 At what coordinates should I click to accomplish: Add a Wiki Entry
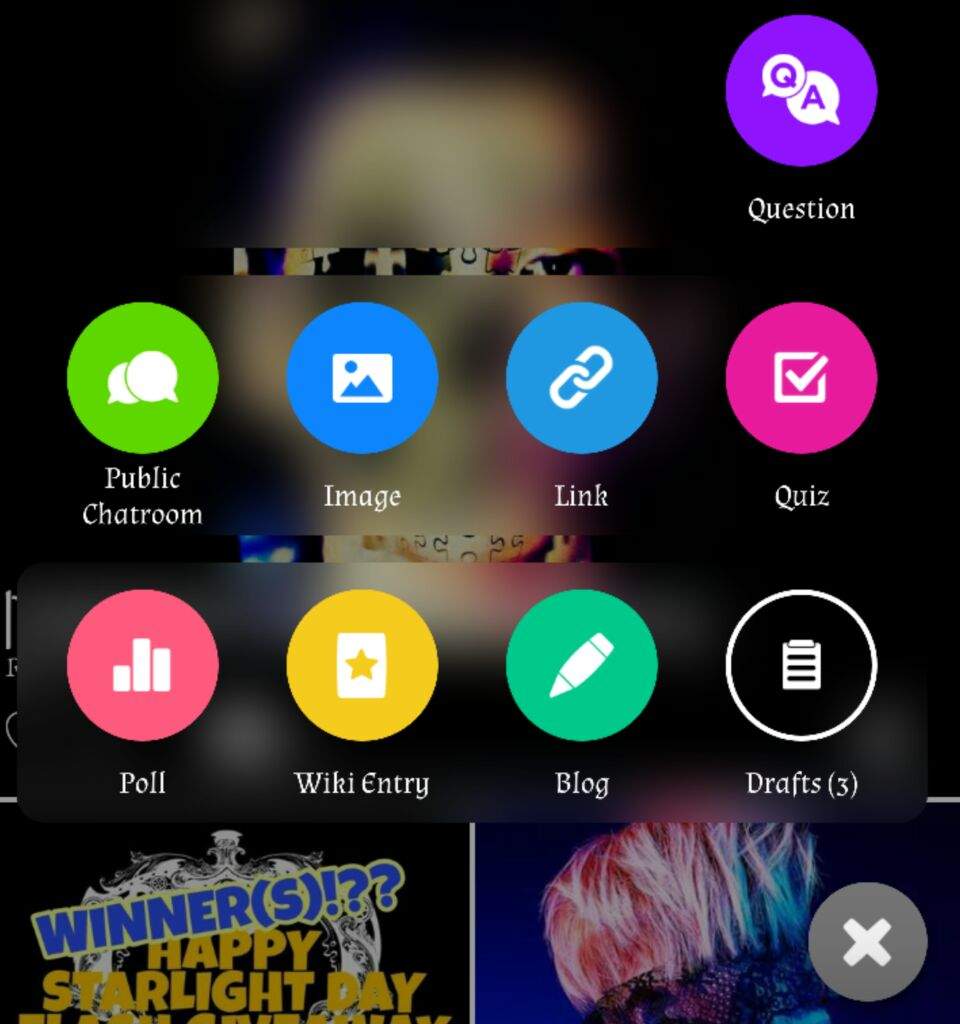pyautogui.click(x=362, y=665)
